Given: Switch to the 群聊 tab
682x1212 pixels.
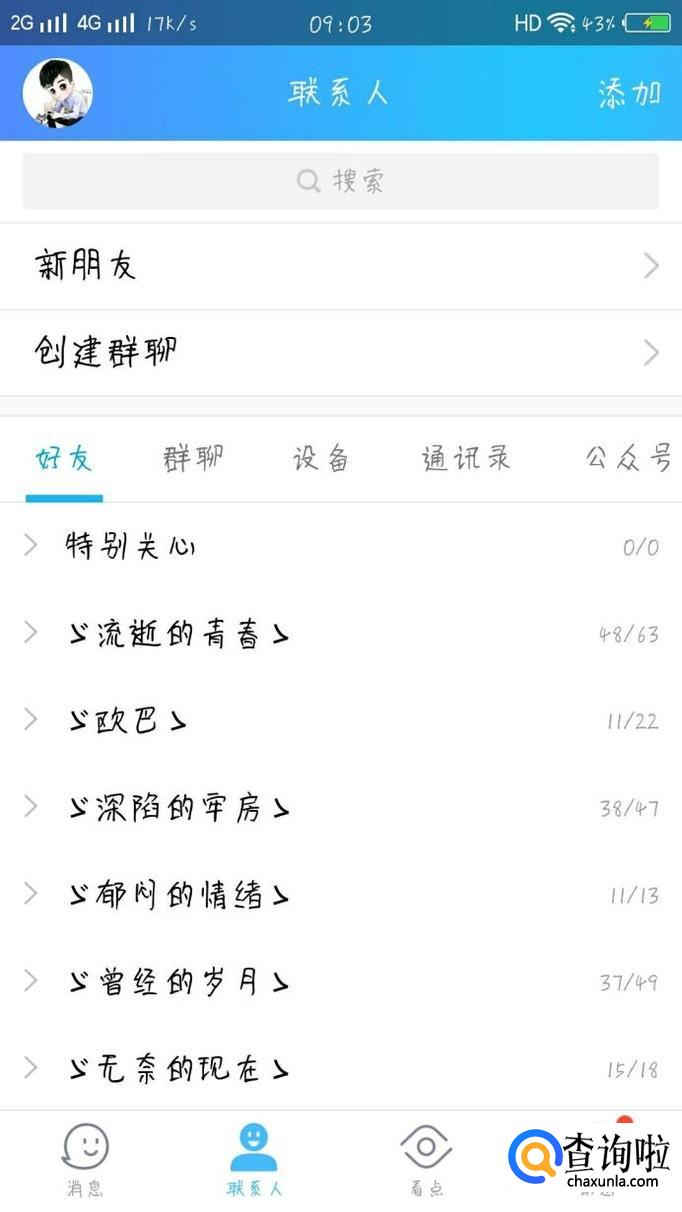Looking at the screenshot, I should click(193, 459).
